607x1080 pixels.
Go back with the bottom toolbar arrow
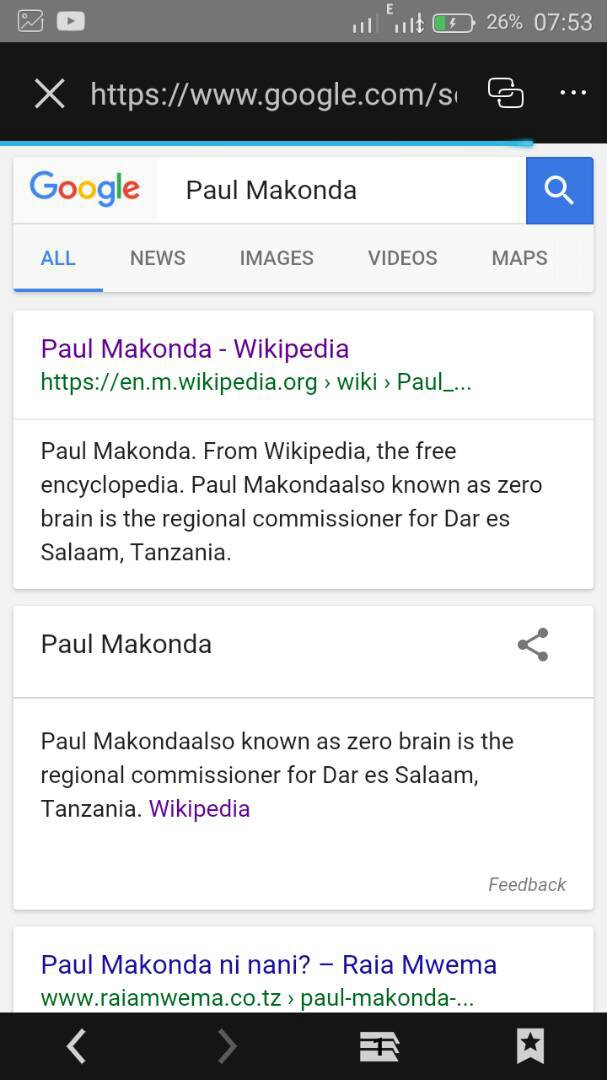pos(76,1046)
